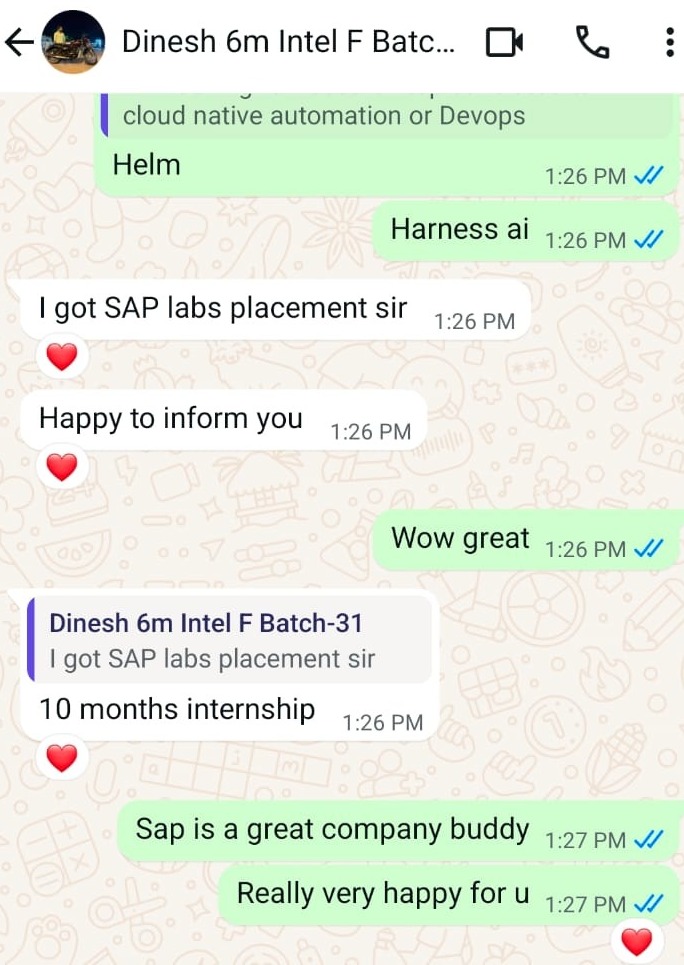Open Dinesh's profile picture
This screenshot has width=684, height=965.
[x=72, y=42]
